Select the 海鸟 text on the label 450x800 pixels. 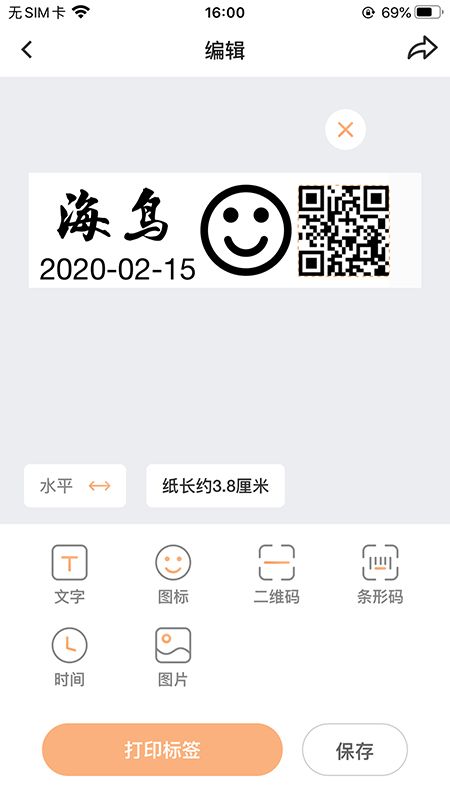click(x=113, y=216)
